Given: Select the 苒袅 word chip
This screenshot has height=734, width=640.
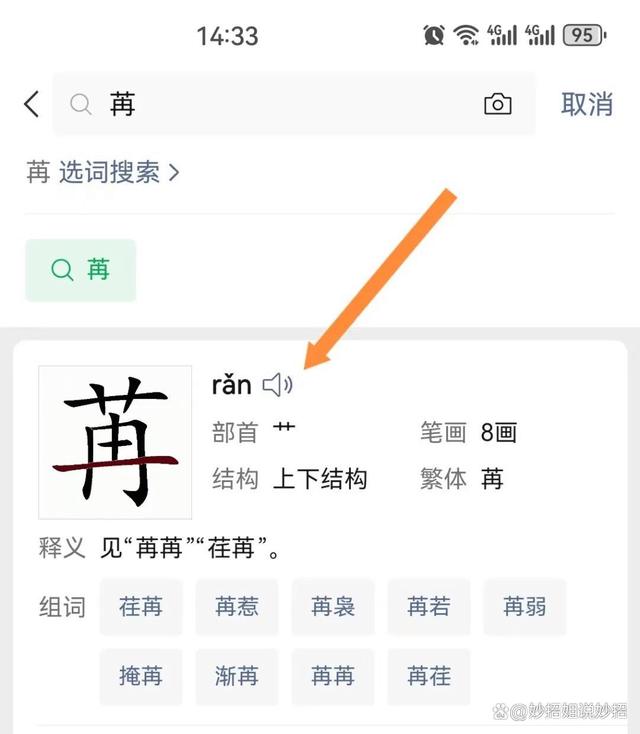Looking at the screenshot, I should tap(333, 606).
